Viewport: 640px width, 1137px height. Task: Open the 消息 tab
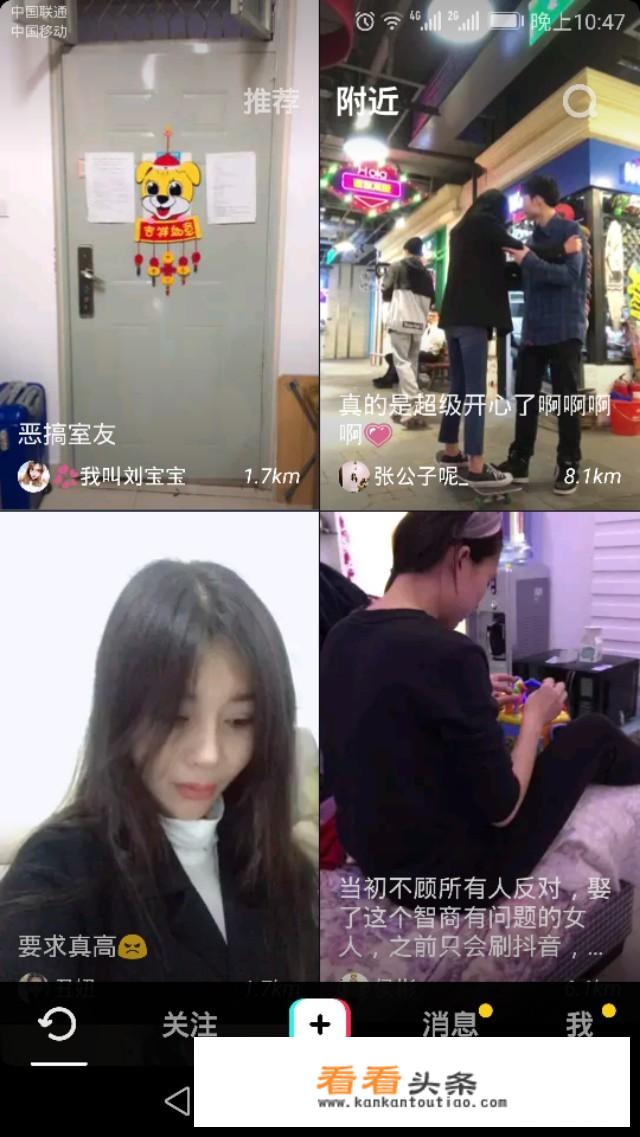click(x=450, y=1025)
